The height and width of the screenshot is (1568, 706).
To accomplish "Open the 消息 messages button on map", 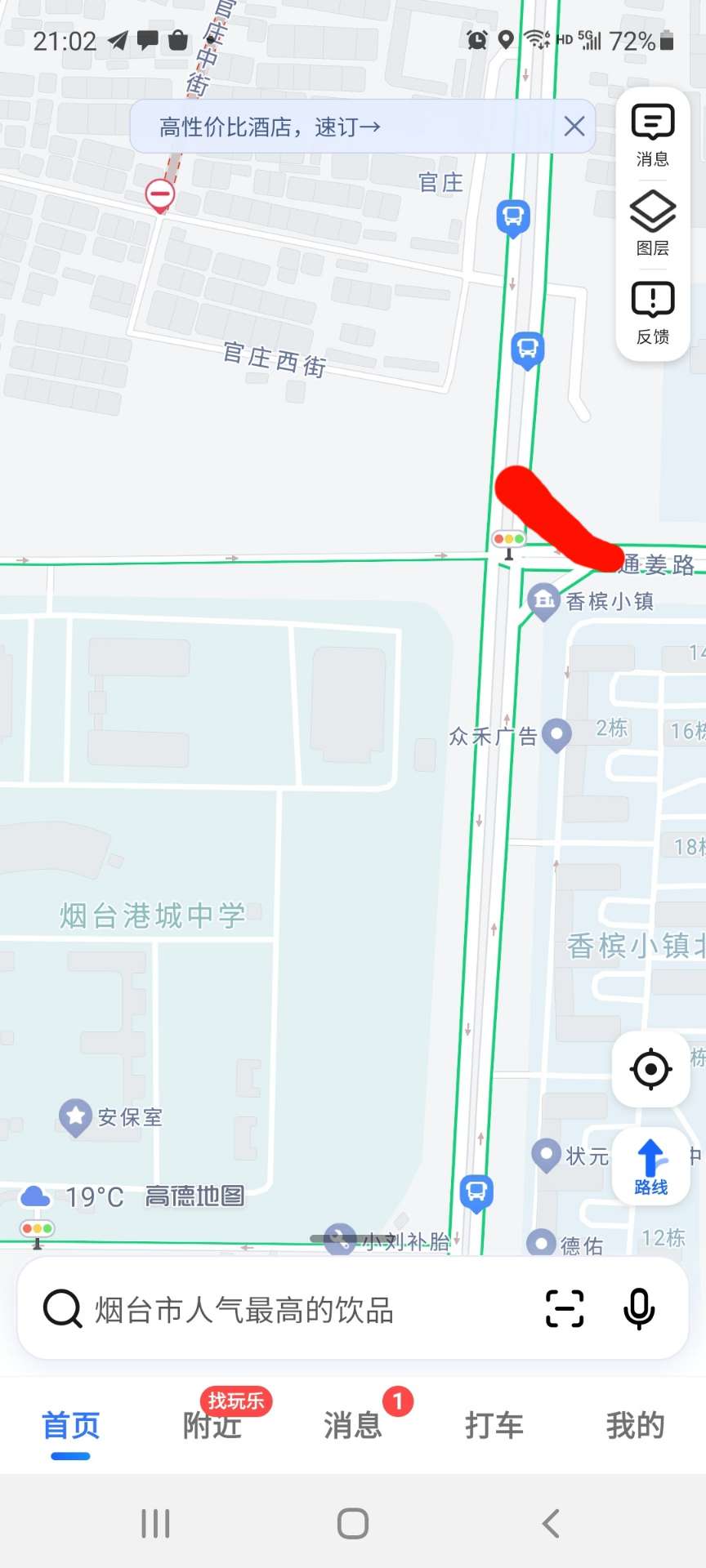I will coord(652,136).
